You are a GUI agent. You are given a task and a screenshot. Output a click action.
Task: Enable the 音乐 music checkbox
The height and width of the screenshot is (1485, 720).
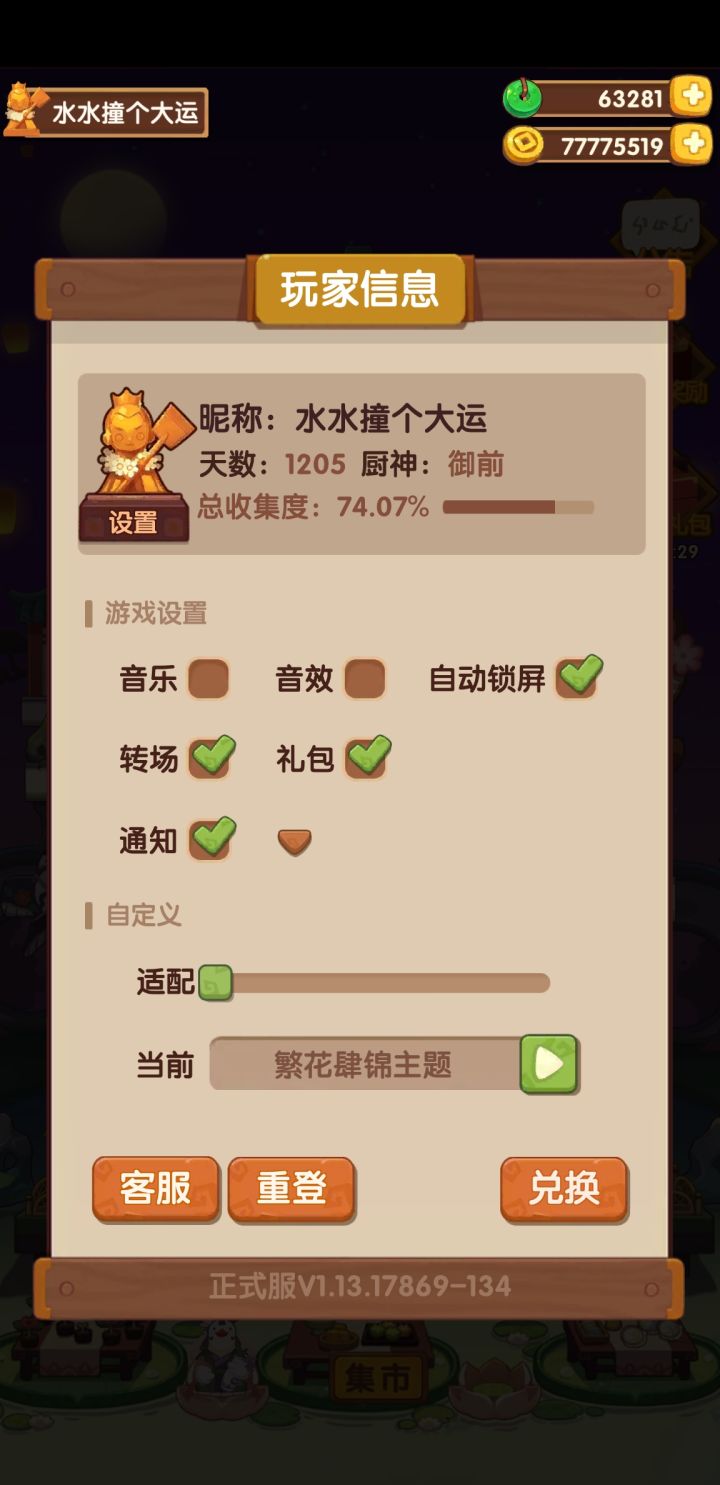tap(208, 679)
